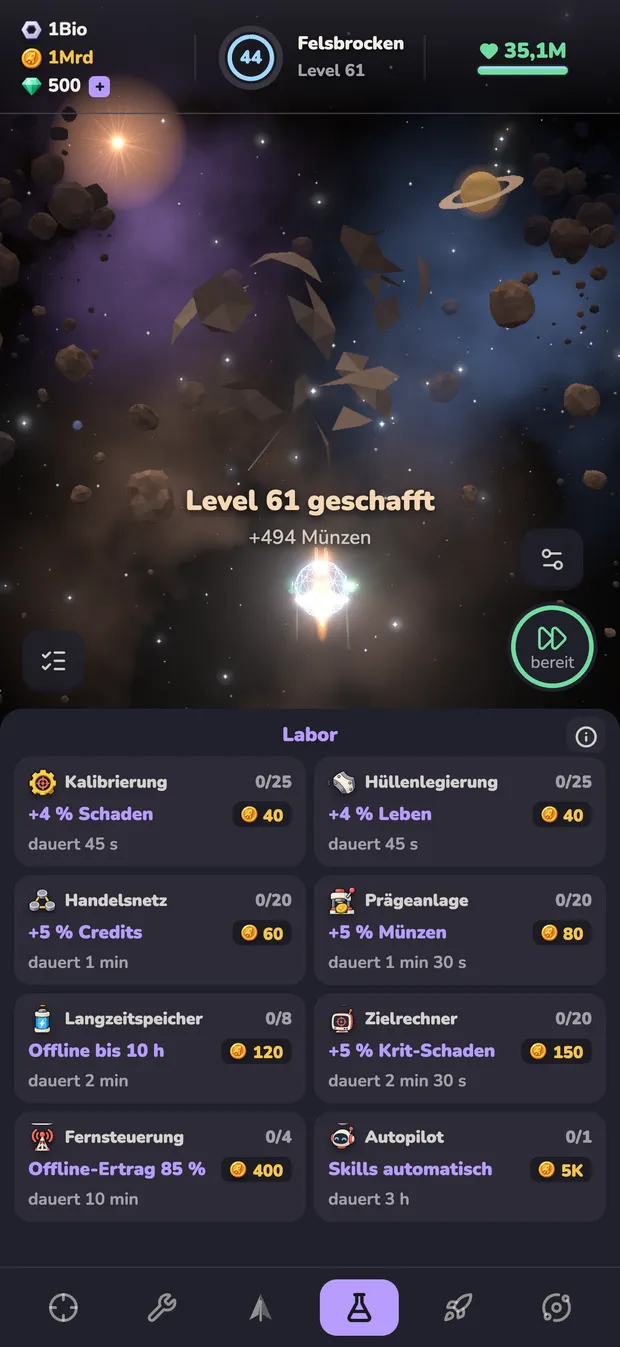Select the rocket tab

coord(458,1307)
